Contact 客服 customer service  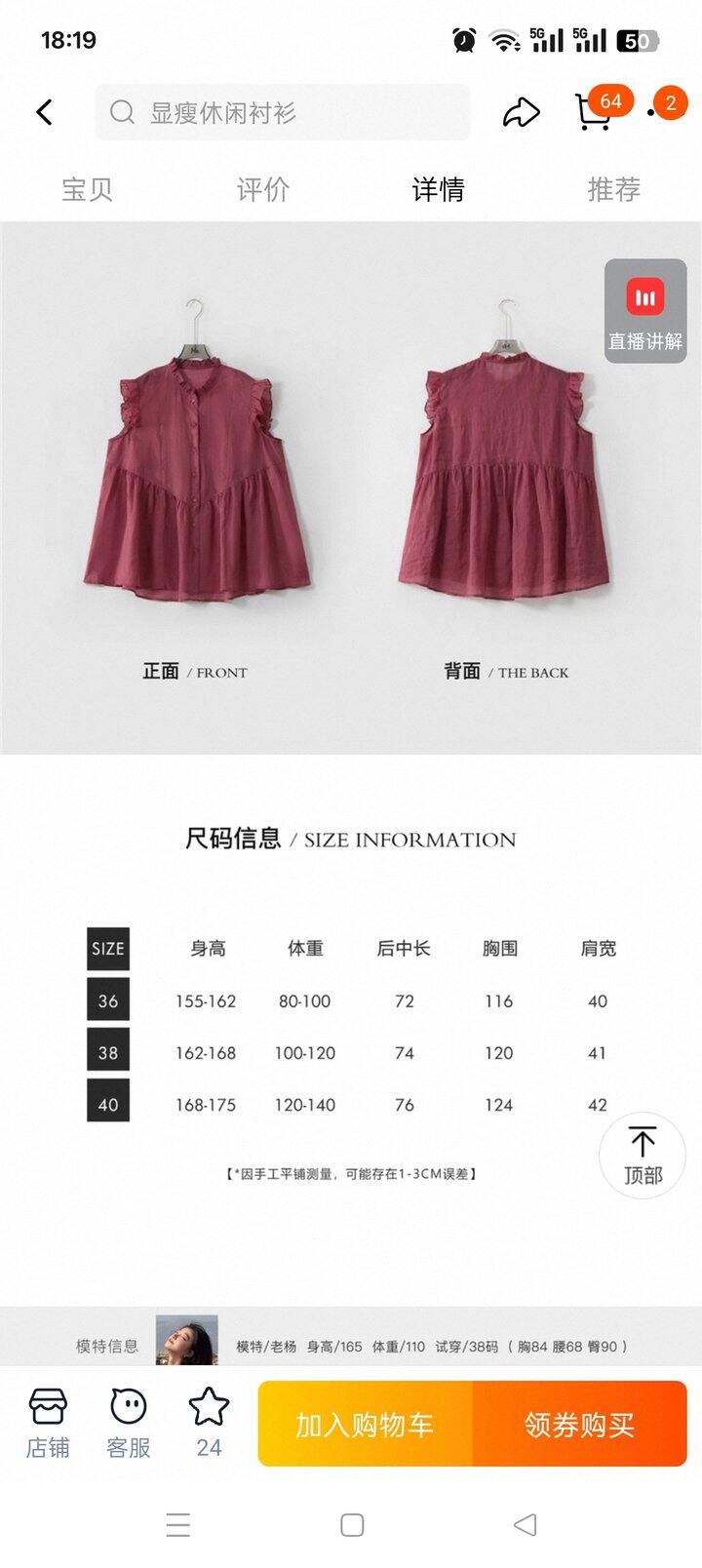tap(128, 1425)
